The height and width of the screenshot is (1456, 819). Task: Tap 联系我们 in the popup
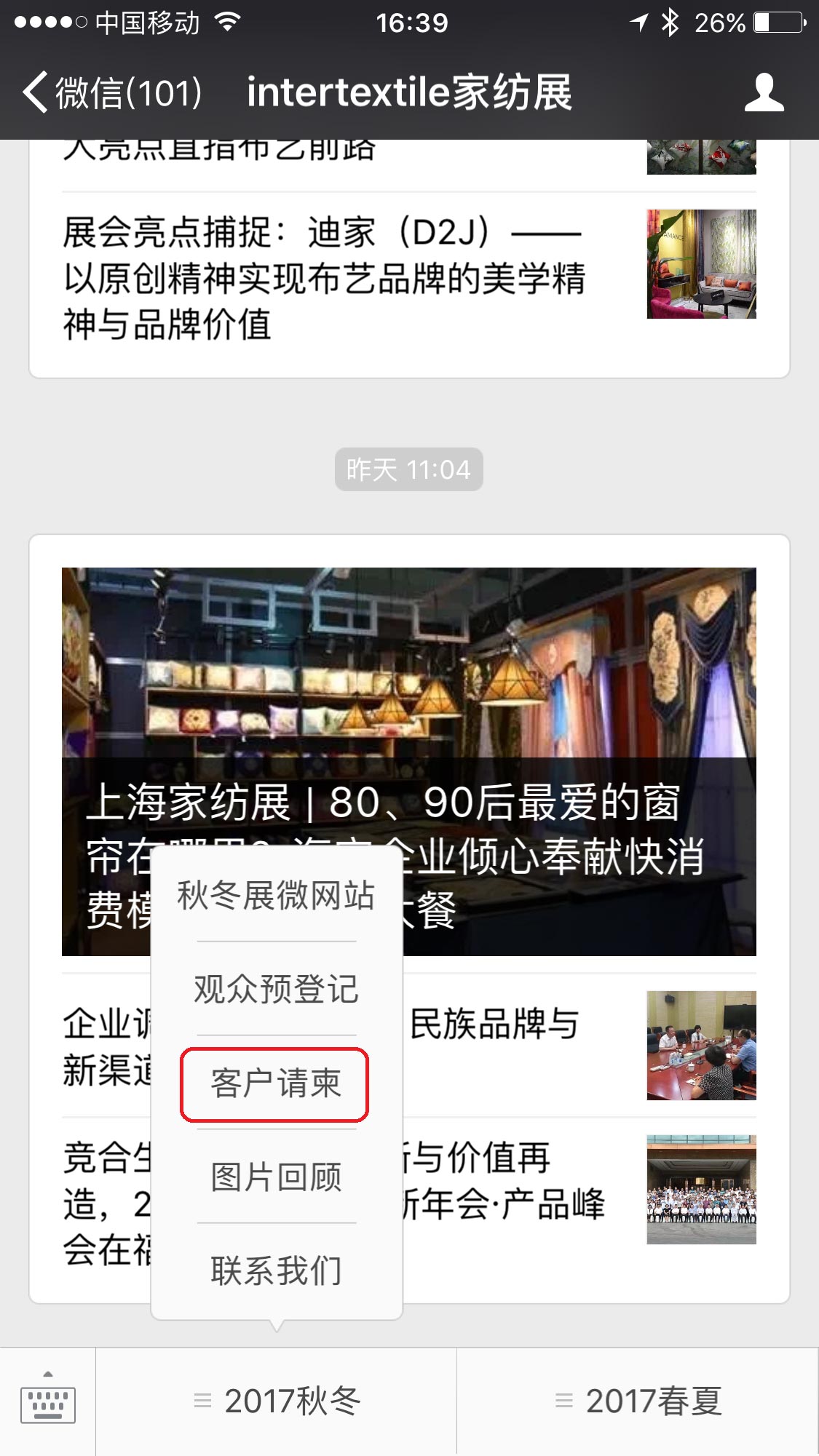coord(276,1270)
